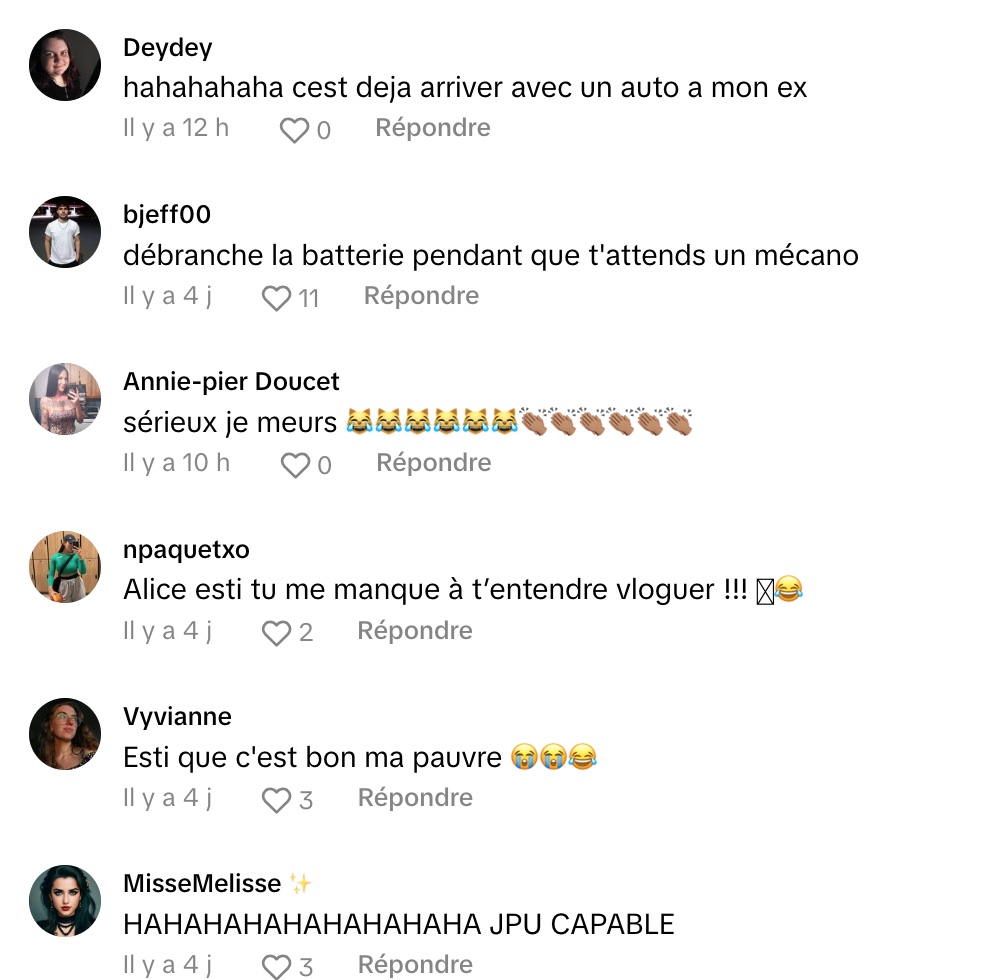The height and width of the screenshot is (980, 1002).
Task: Reply to Vyvianne's comment
Action: (414, 798)
